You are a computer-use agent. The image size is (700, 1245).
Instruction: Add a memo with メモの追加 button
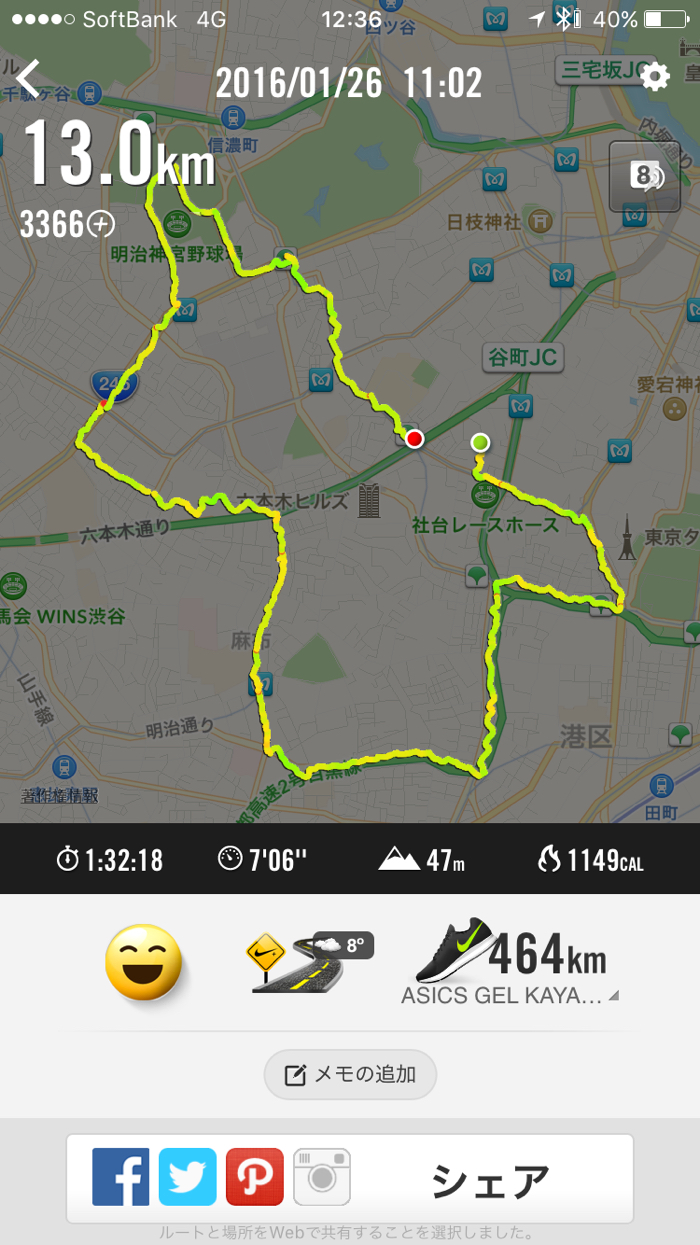click(350, 1075)
